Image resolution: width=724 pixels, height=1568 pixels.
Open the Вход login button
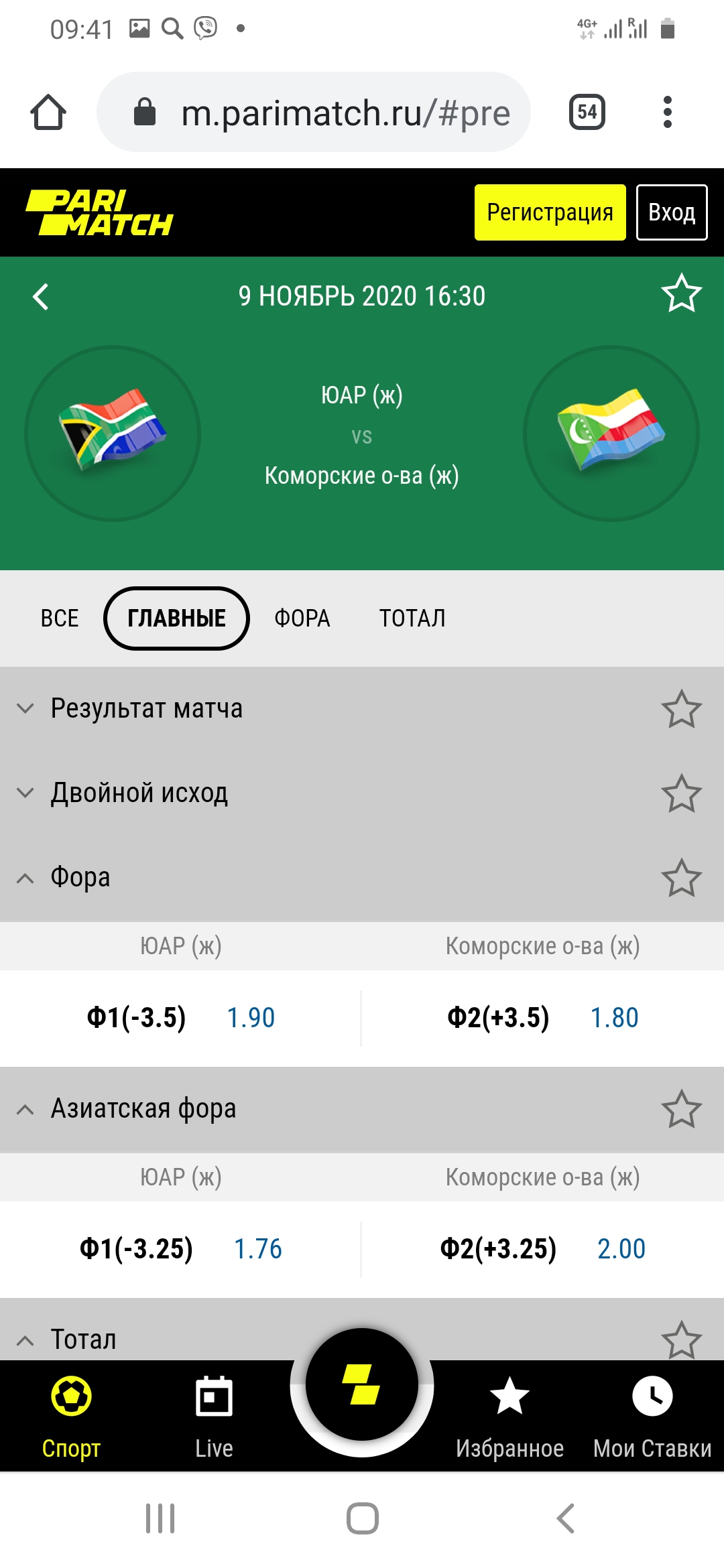click(671, 212)
